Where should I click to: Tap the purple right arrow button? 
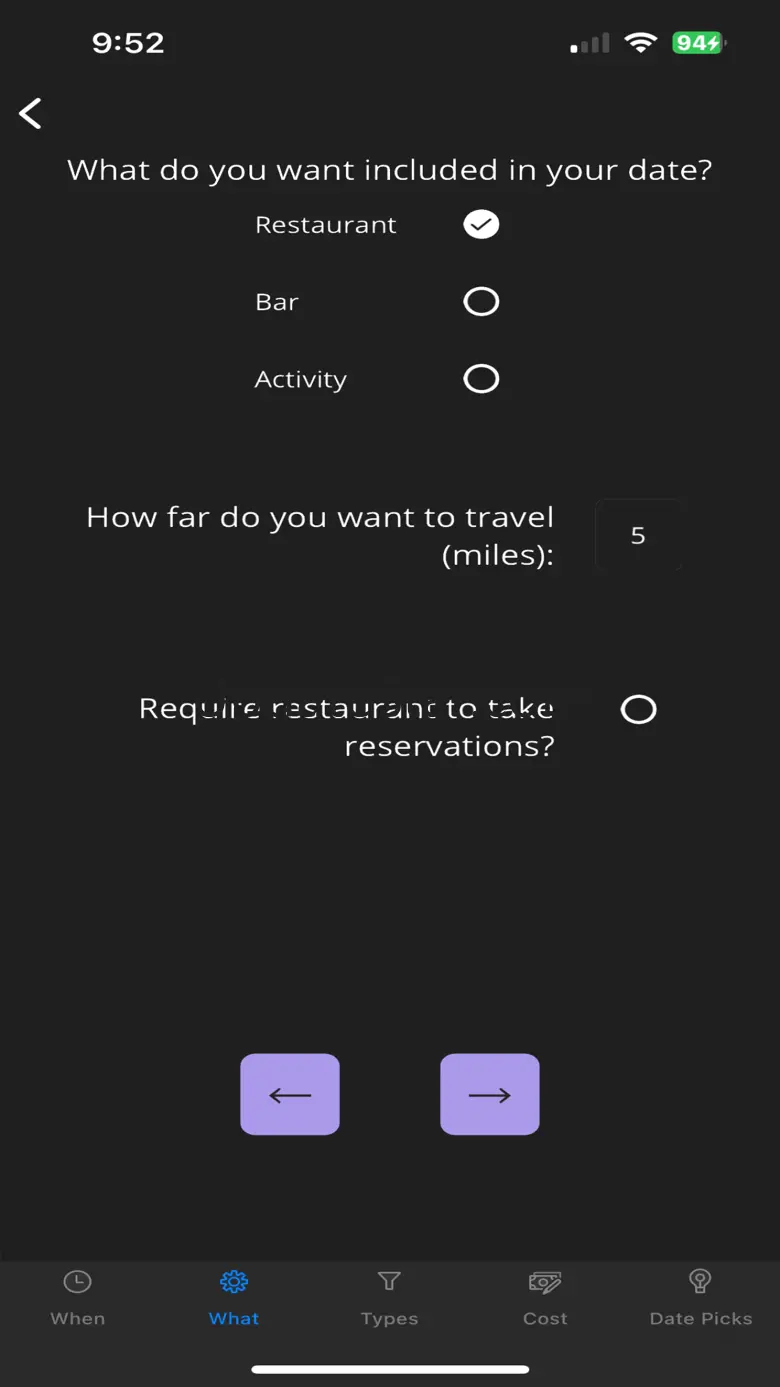click(x=490, y=1094)
